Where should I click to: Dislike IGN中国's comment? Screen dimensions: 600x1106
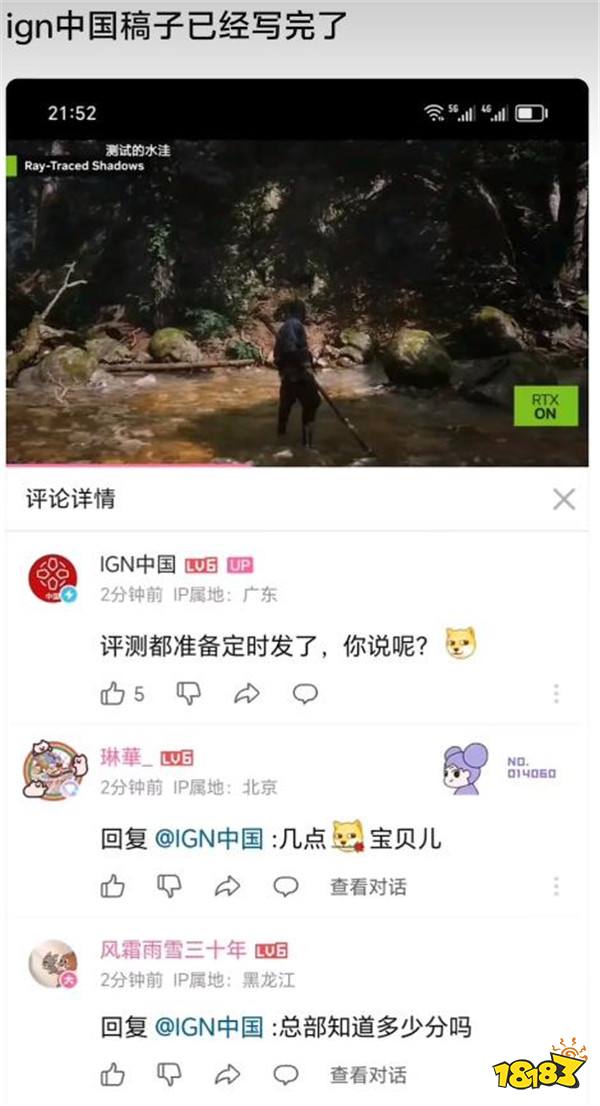click(x=188, y=692)
